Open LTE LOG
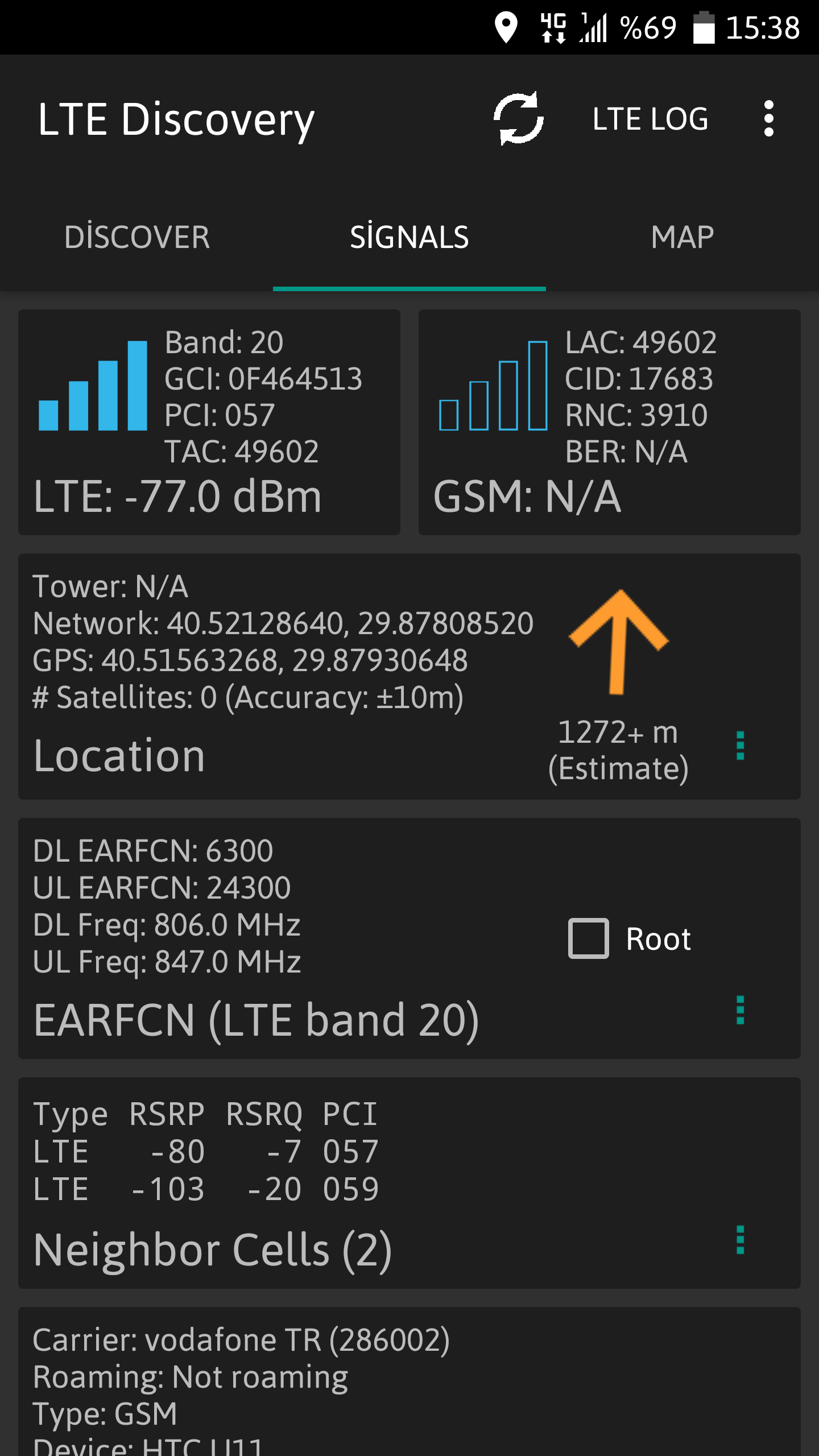819x1456 pixels. click(x=650, y=119)
